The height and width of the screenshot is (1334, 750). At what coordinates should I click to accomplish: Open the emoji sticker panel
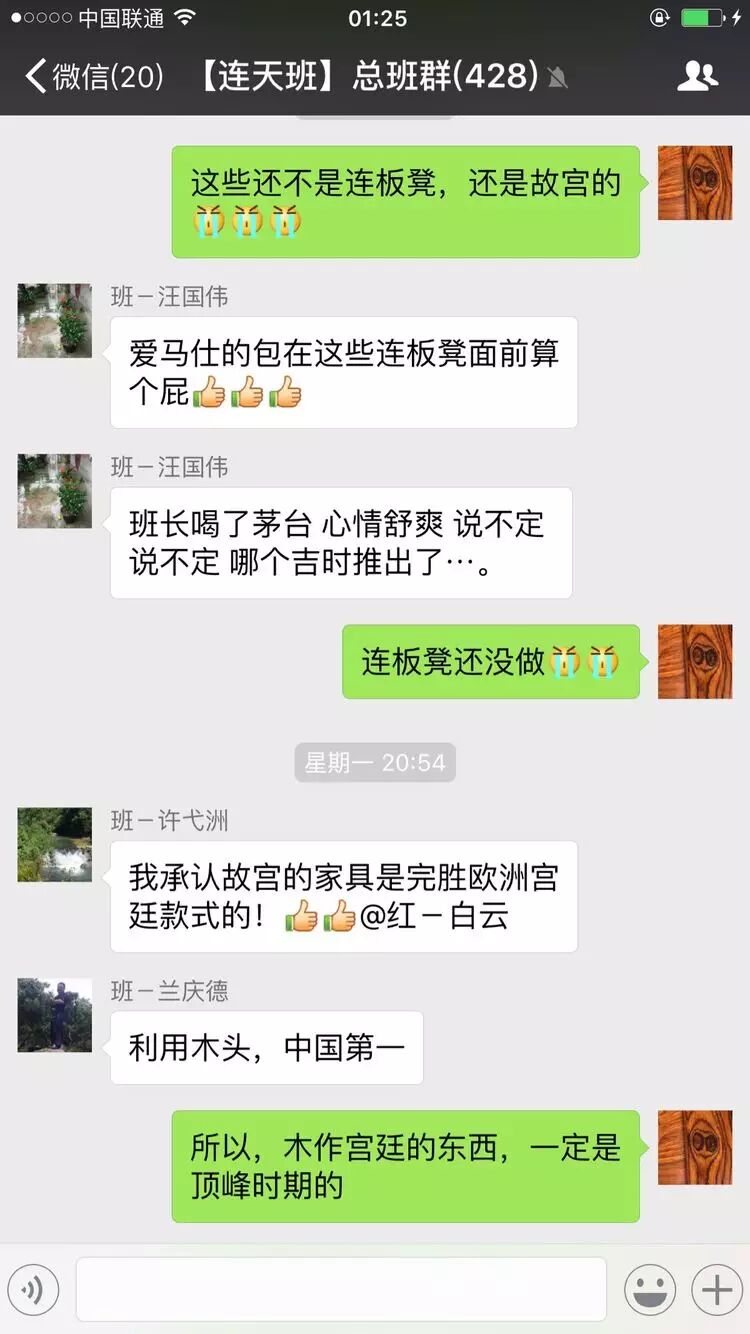click(650, 1290)
